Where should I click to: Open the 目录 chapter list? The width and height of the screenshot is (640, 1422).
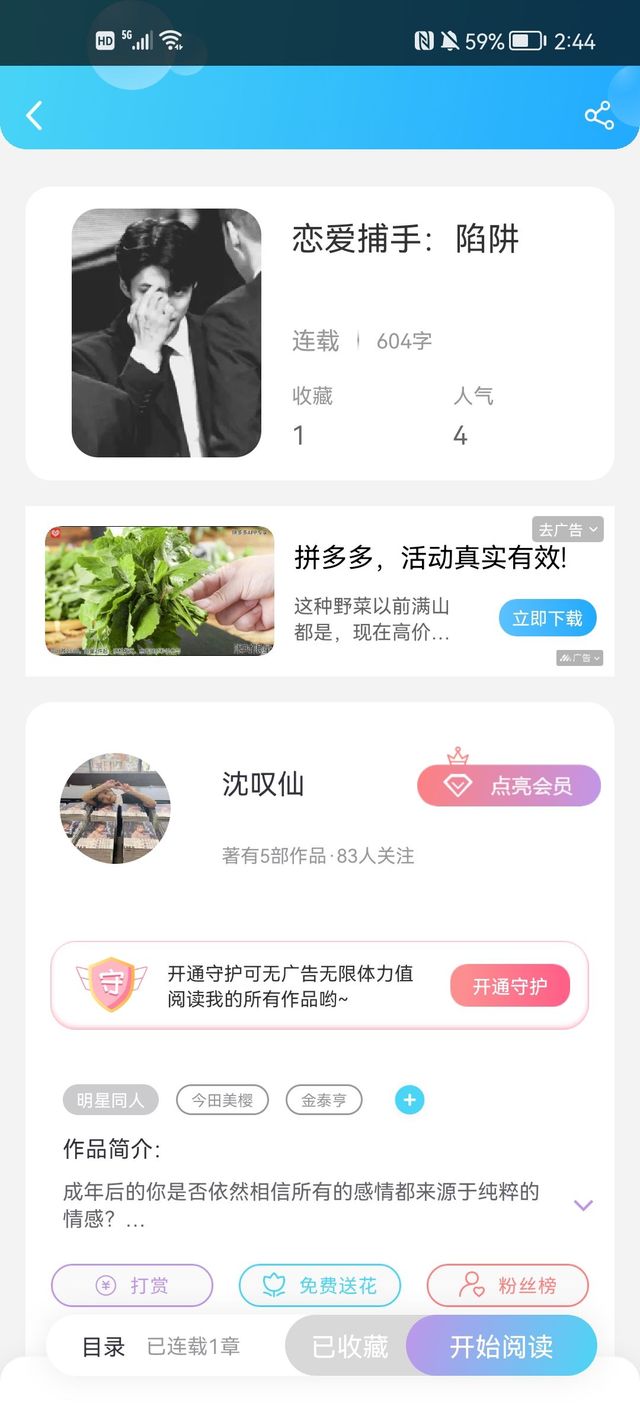[x=104, y=1347]
